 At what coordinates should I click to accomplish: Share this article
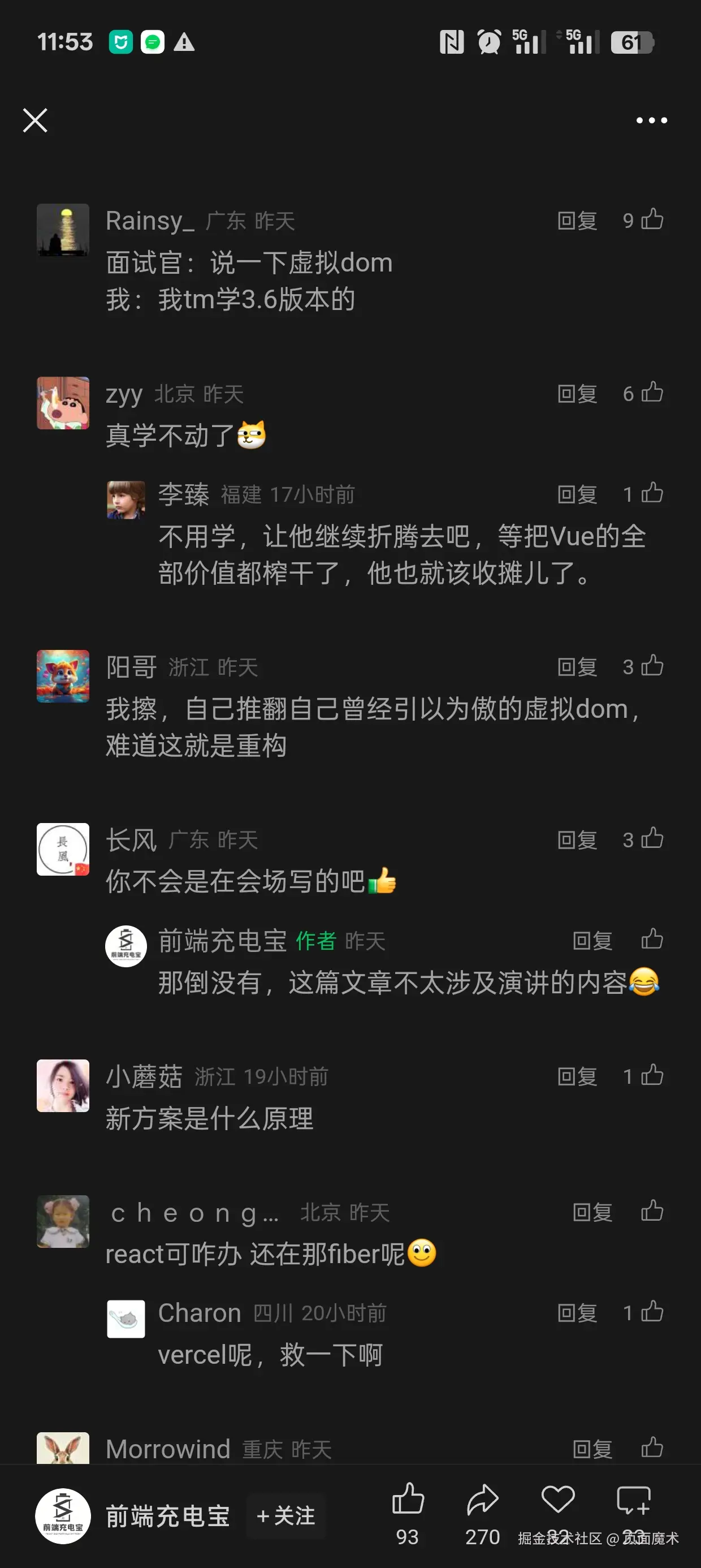[x=483, y=1500]
